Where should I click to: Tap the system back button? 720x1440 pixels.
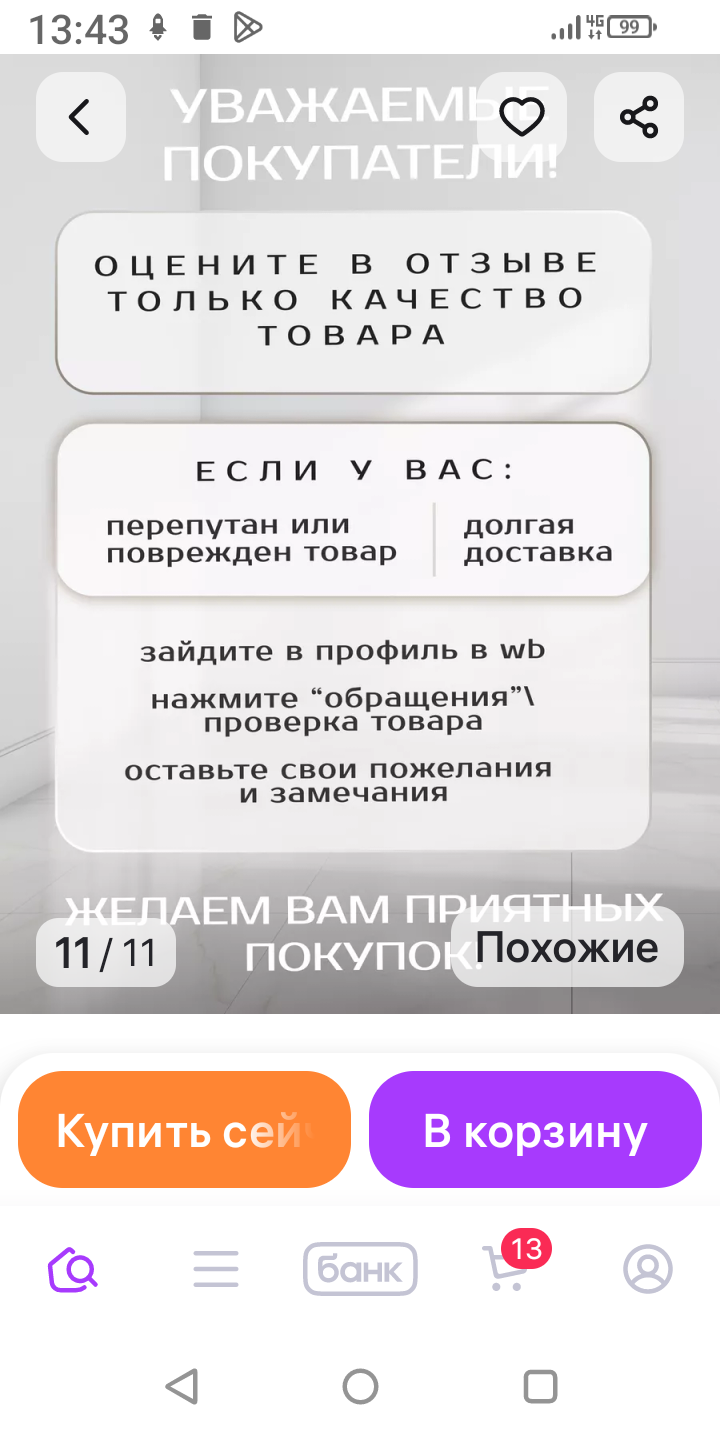click(181, 1387)
